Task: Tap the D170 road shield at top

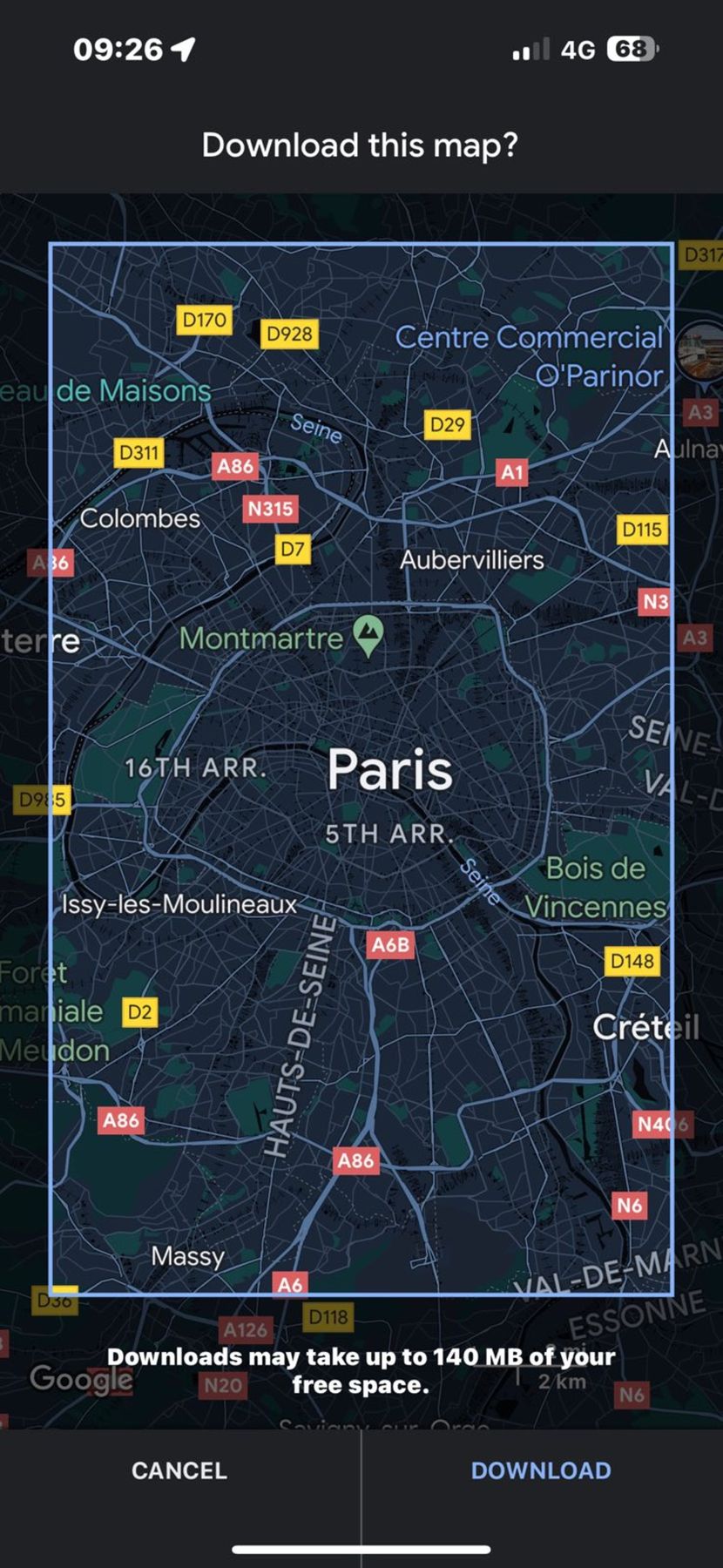Action: pos(203,320)
